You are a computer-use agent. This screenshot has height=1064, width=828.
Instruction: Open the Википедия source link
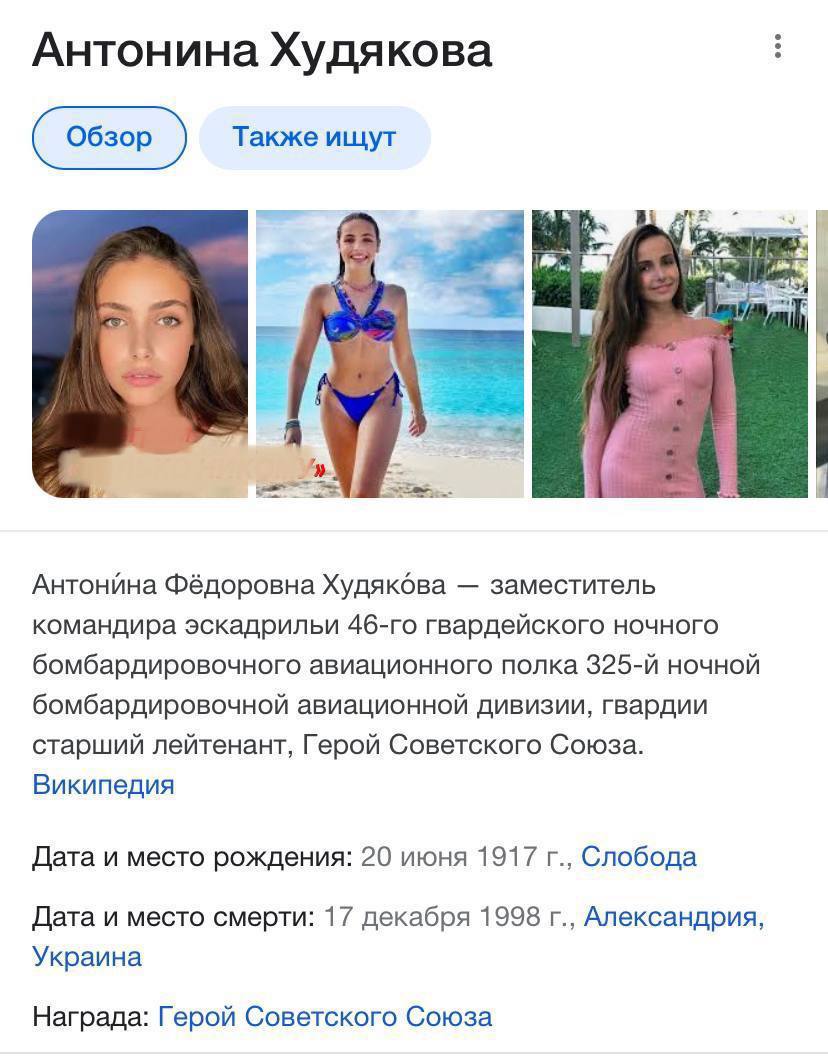click(x=103, y=784)
